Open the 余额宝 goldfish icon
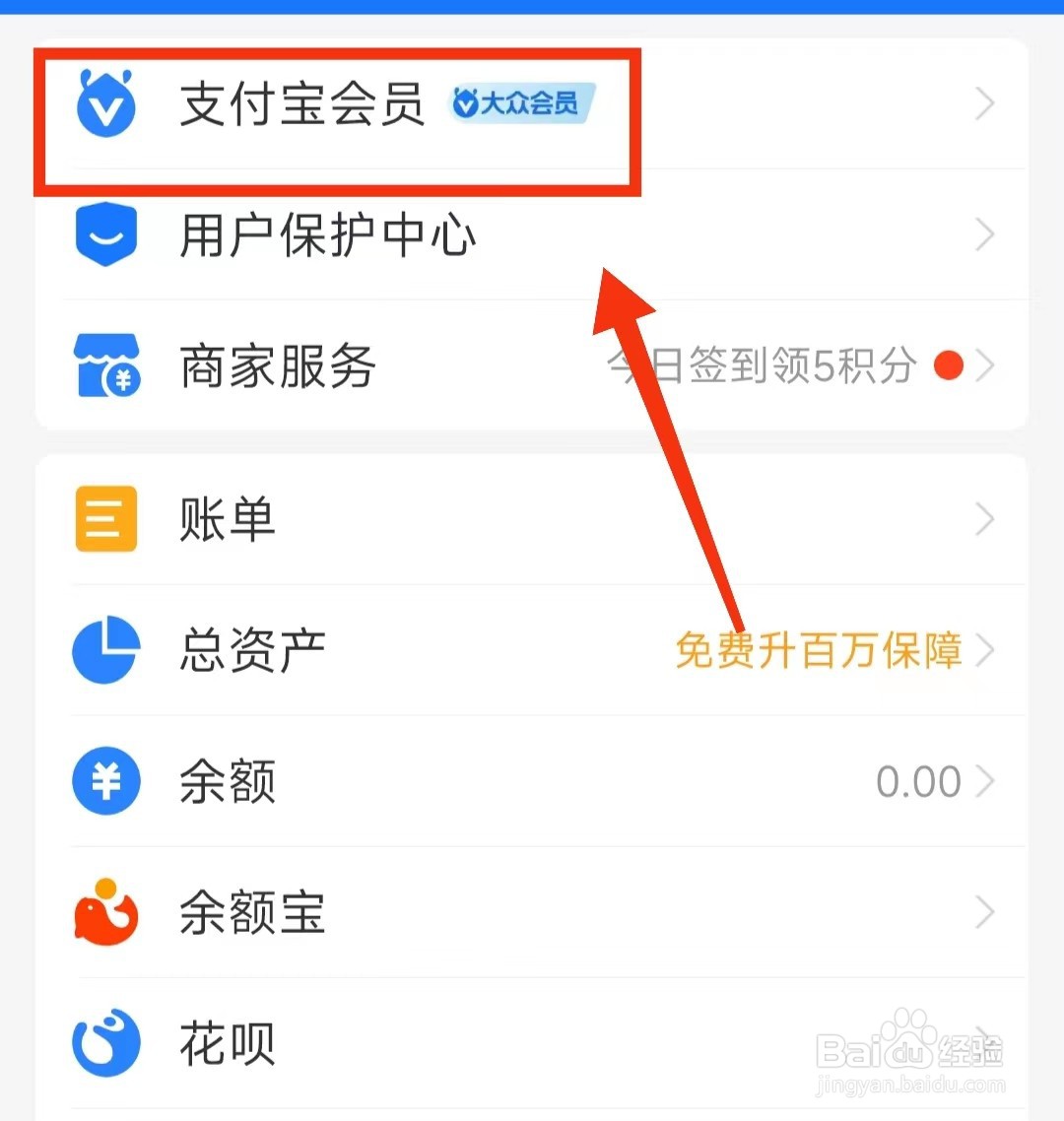Screen dimensions: 1064x1121 pyautogui.click(x=105, y=913)
